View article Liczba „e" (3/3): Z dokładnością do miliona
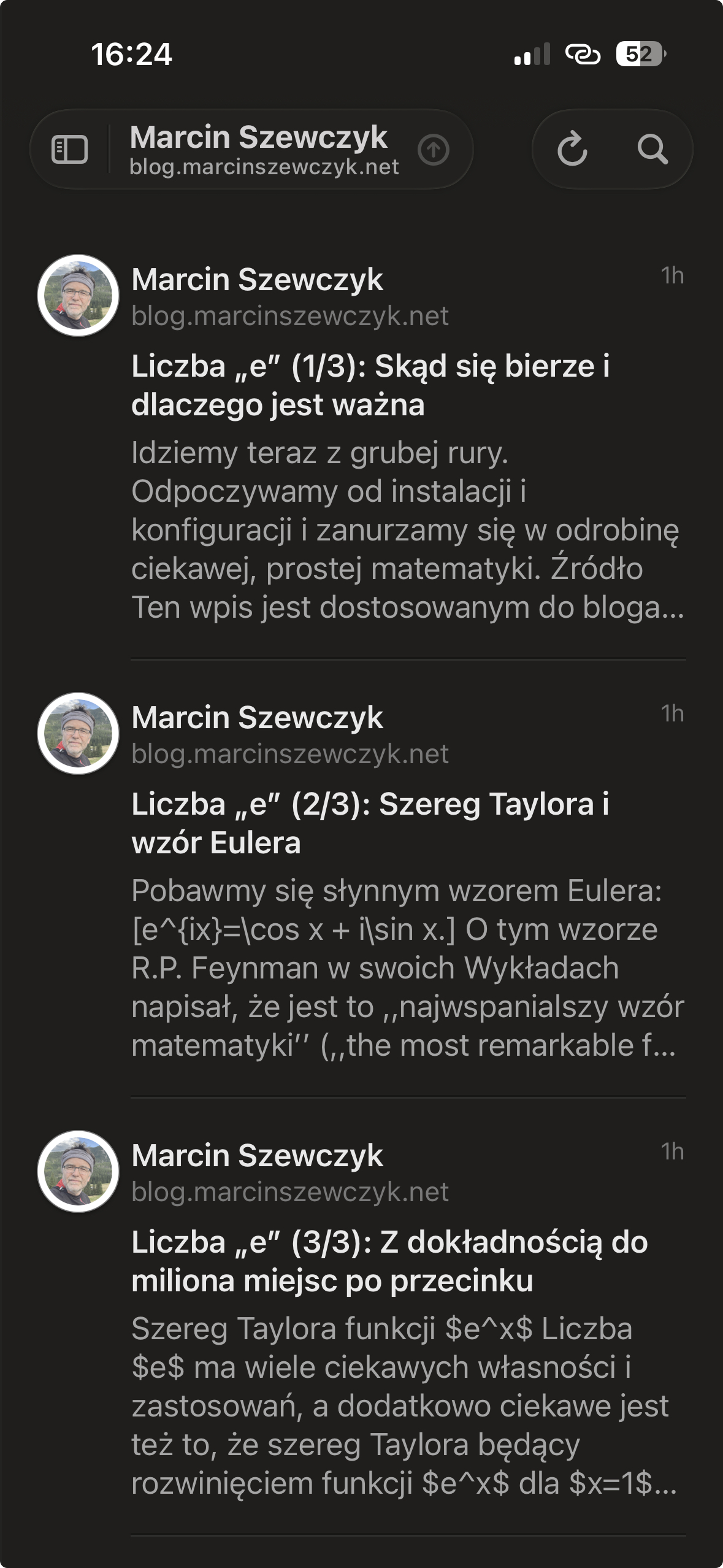Image resolution: width=723 pixels, height=1568 pixels. pos(389,1261)
